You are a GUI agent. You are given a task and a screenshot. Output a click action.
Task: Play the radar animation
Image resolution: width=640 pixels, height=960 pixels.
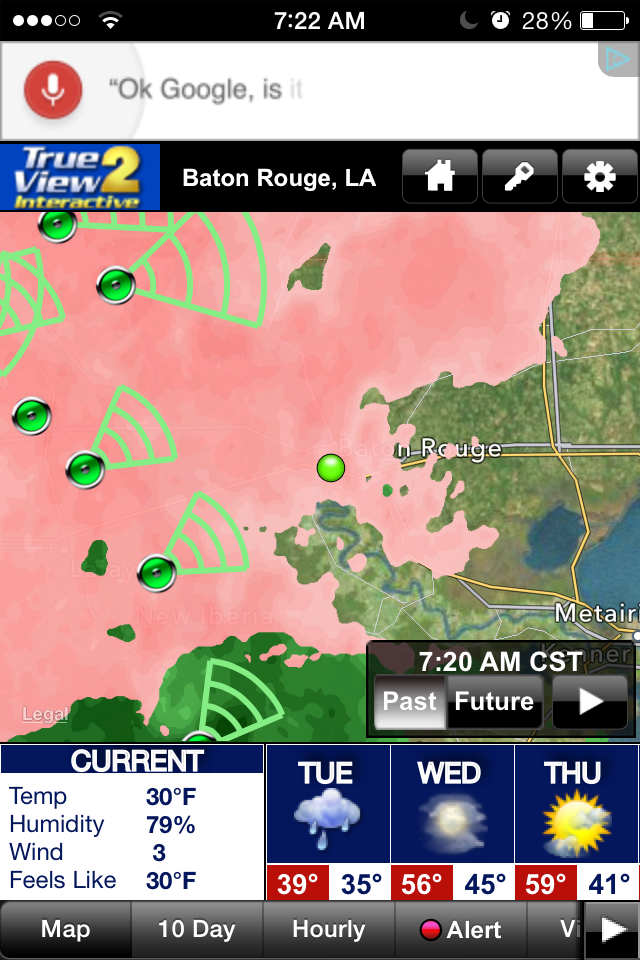point(590,702)
